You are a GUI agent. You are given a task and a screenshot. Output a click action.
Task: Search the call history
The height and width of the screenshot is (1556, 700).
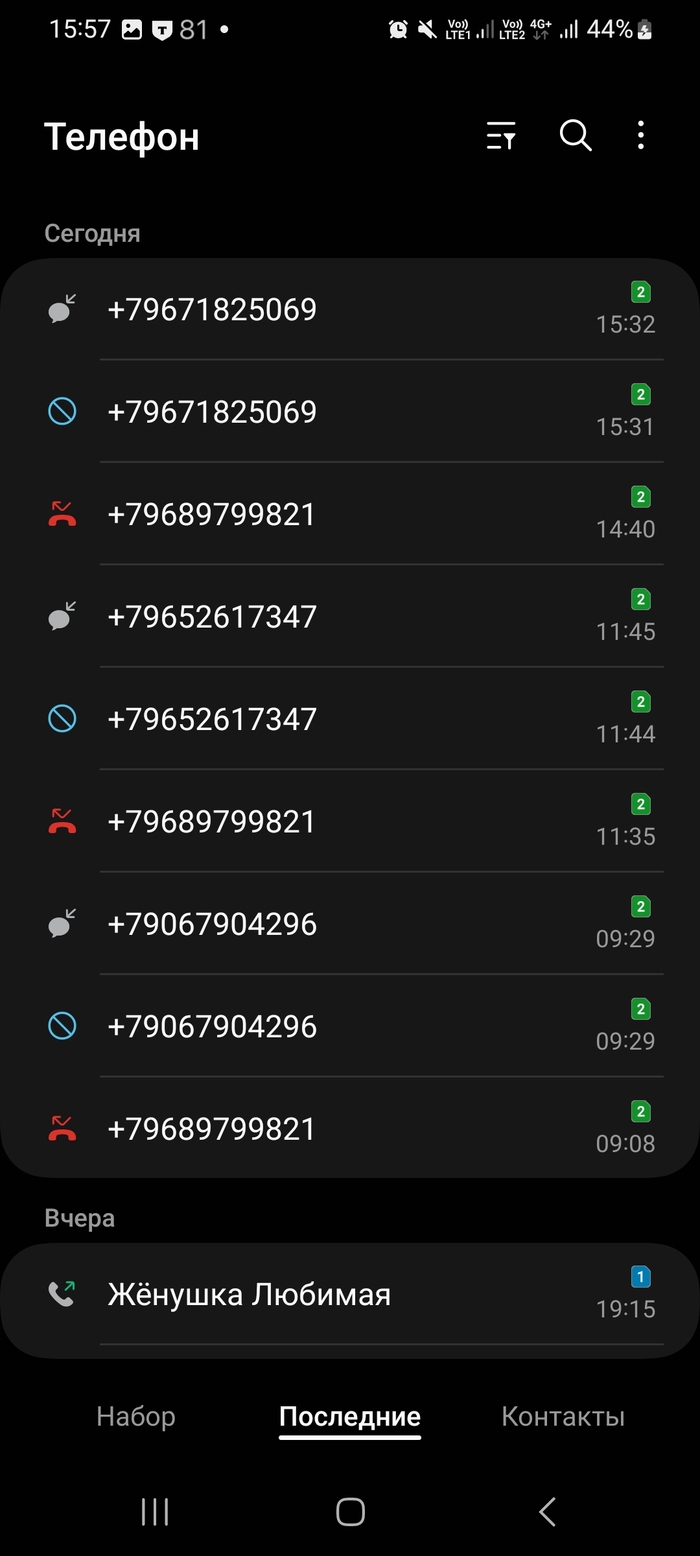pos(575,136)
